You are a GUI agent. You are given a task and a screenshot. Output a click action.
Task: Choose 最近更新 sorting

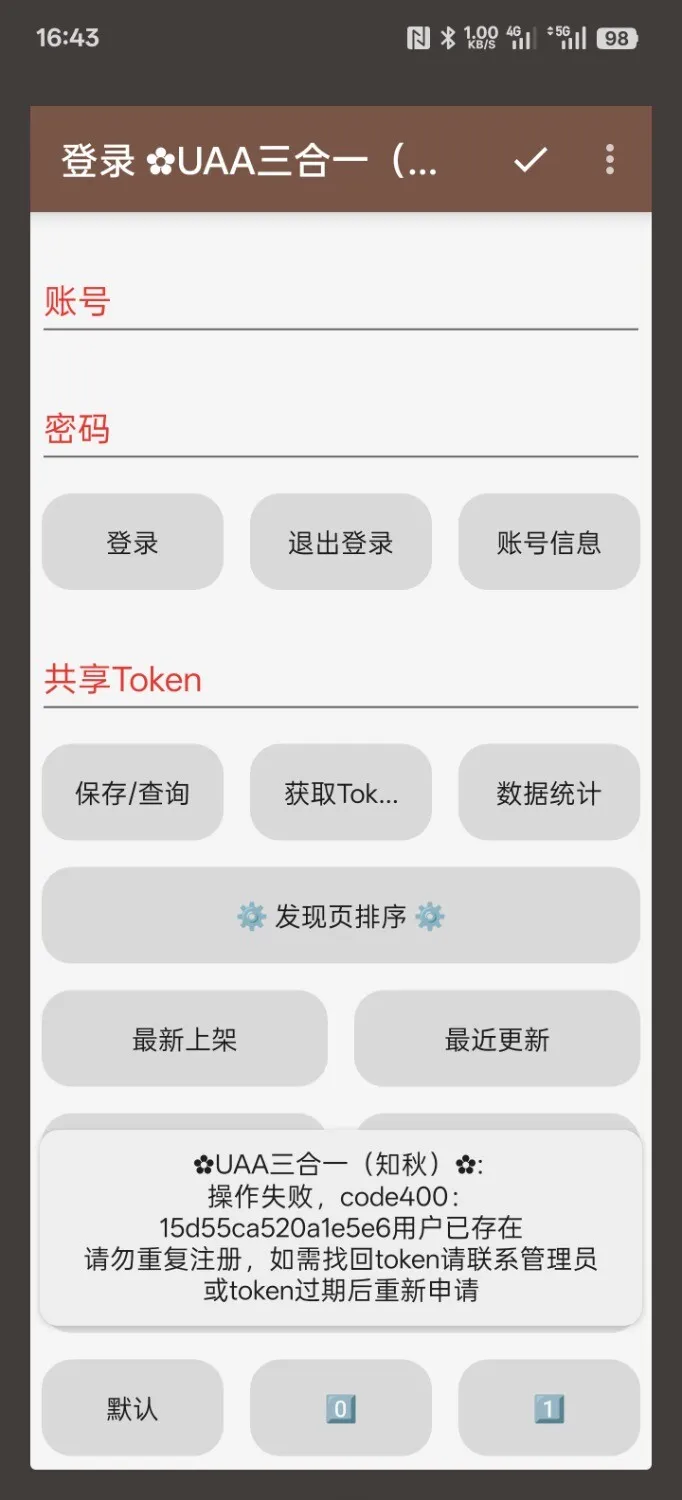click(x=497, y=1039)
